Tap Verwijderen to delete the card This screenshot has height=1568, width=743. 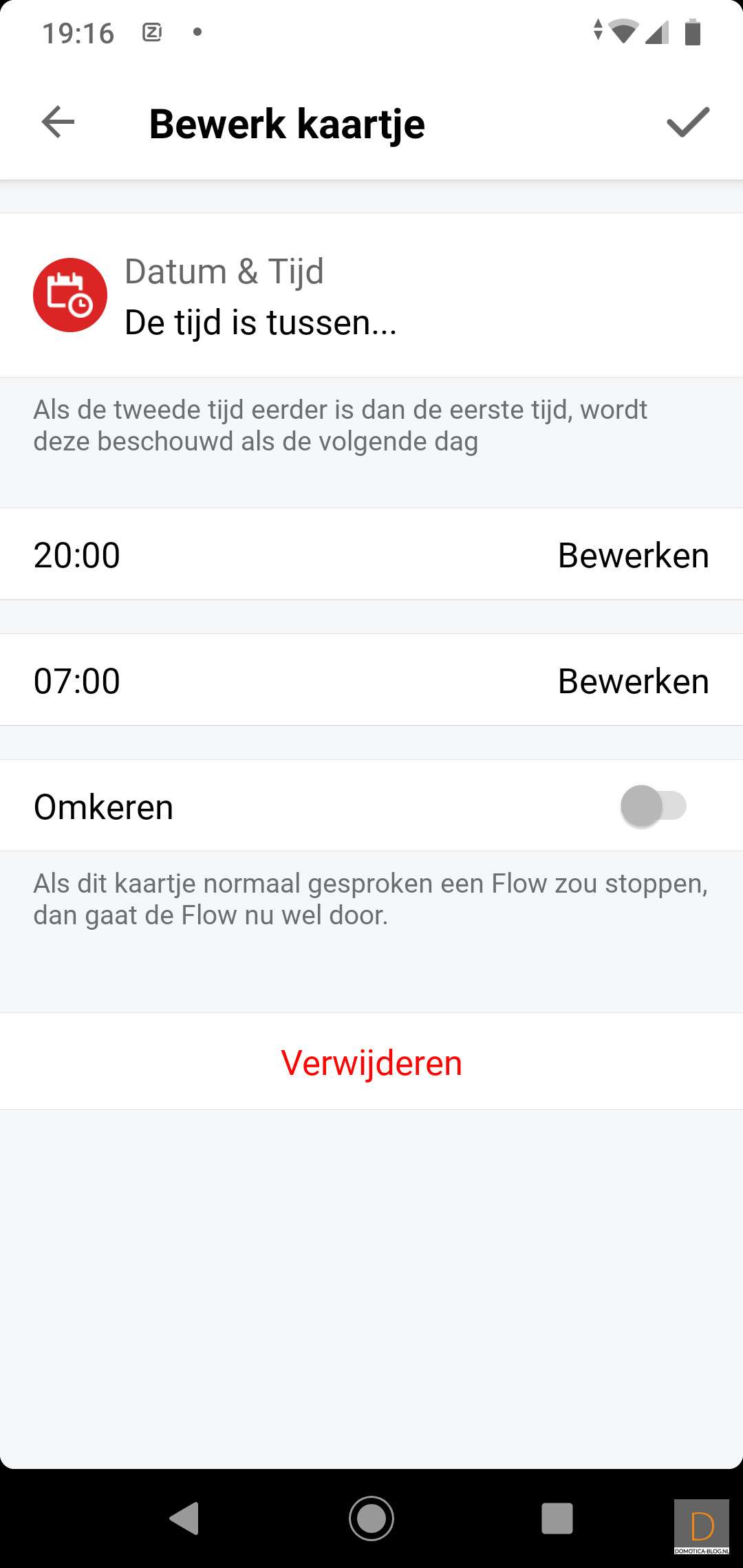(x=371, y=1063)
